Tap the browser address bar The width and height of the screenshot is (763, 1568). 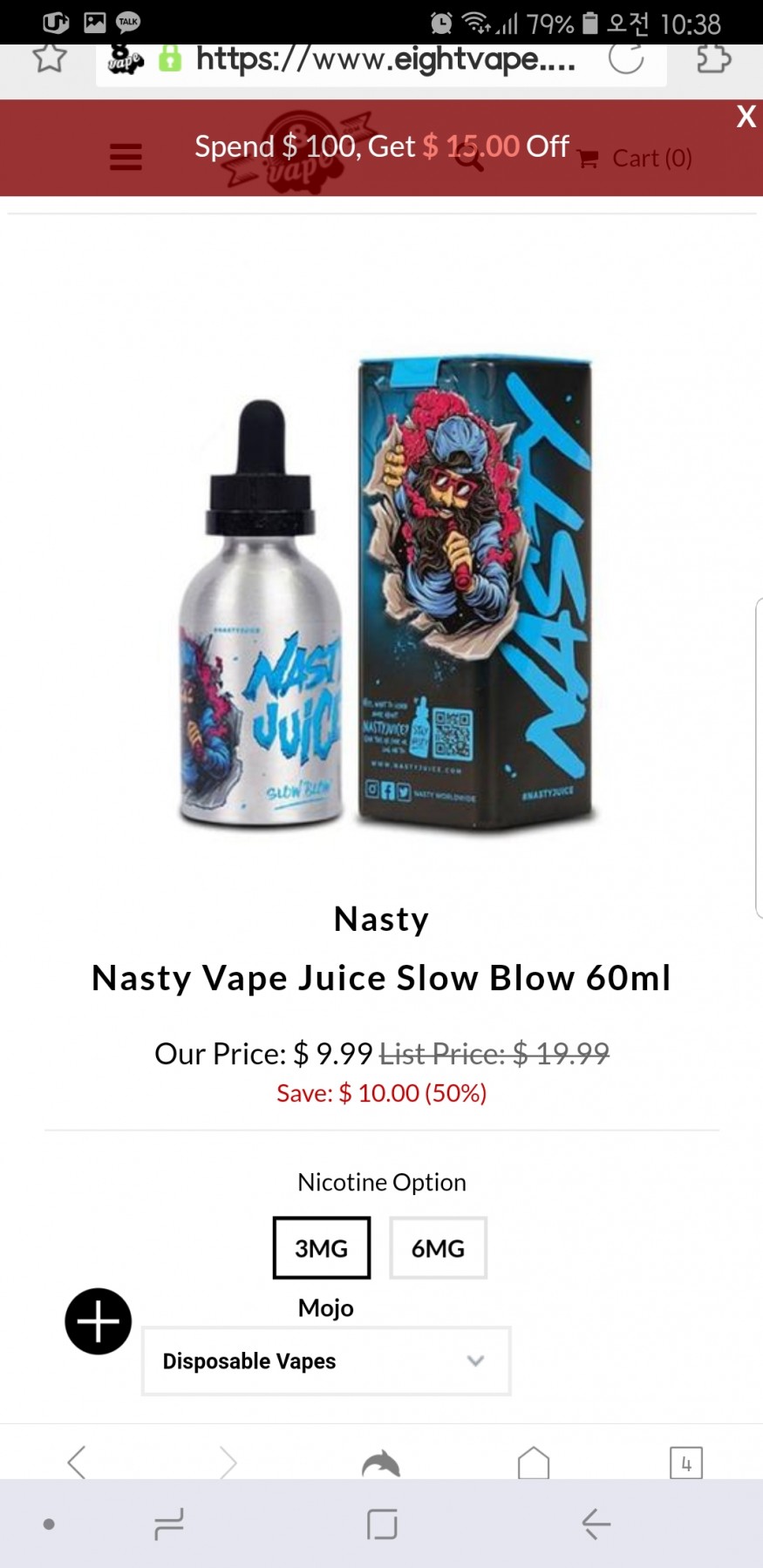(384, 60)
